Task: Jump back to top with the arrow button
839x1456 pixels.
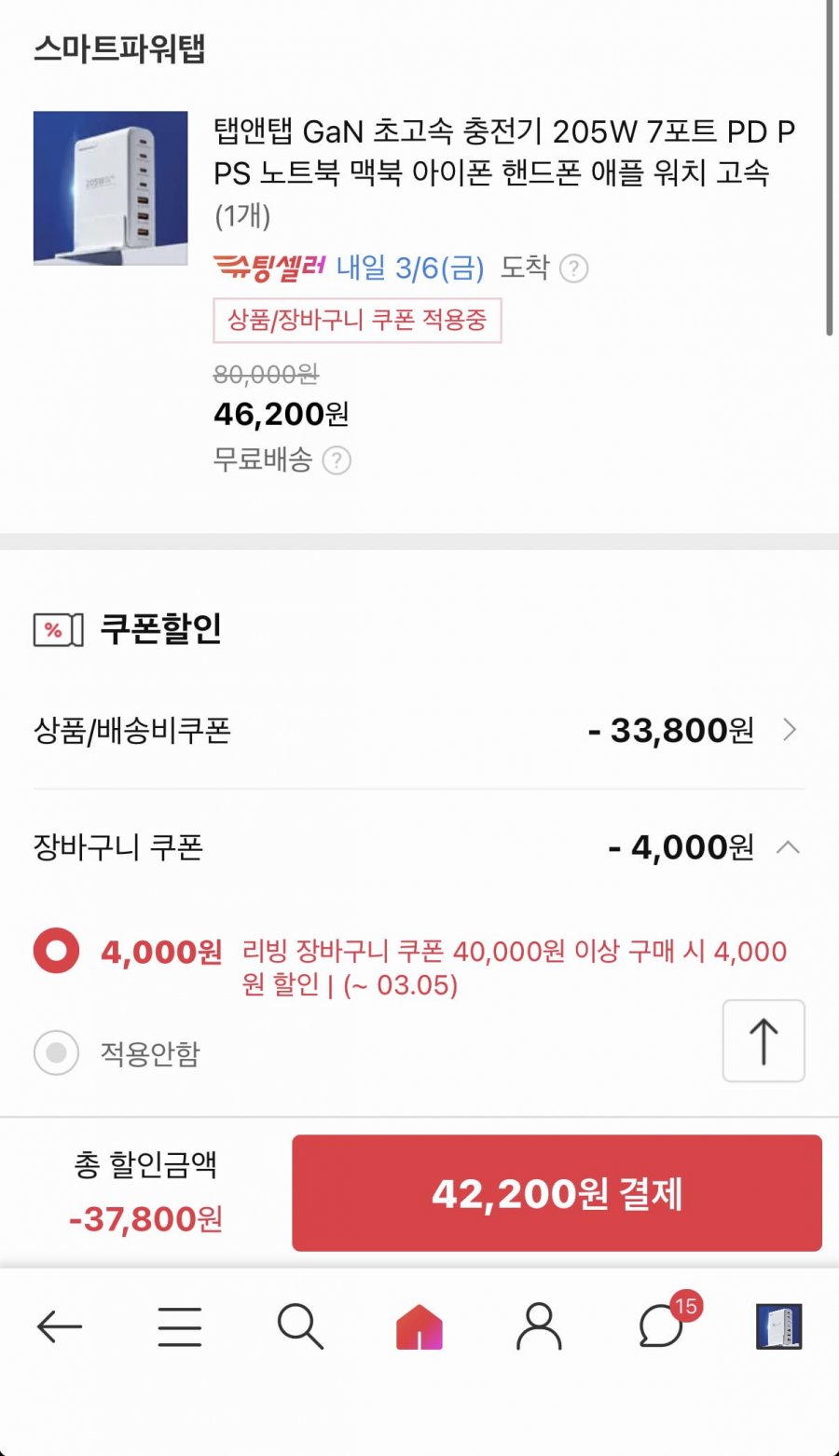Action: point(763,1040)
